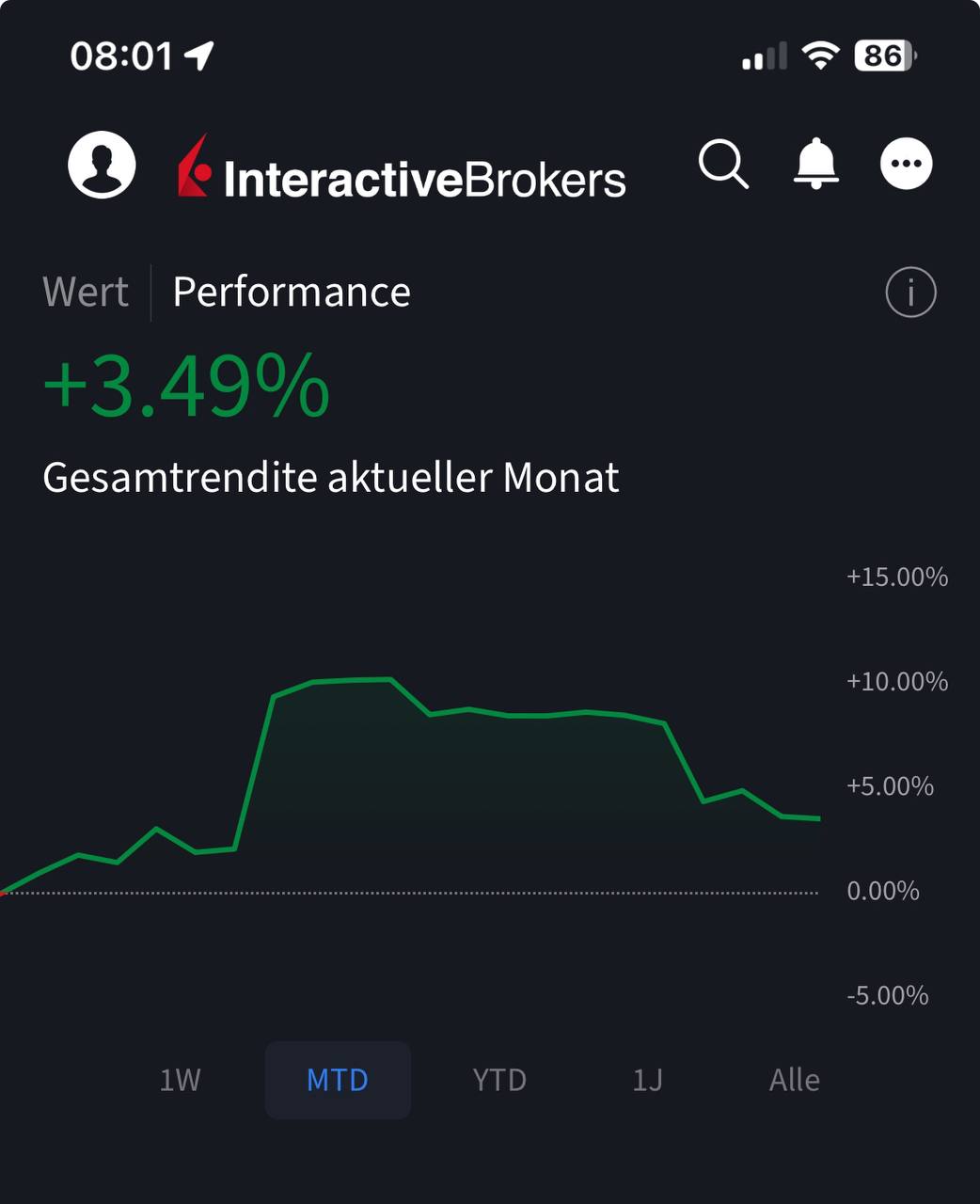Show the 1J one-year range
The width and height of the screenshot is (980, 1204).
click(647, 1080)
